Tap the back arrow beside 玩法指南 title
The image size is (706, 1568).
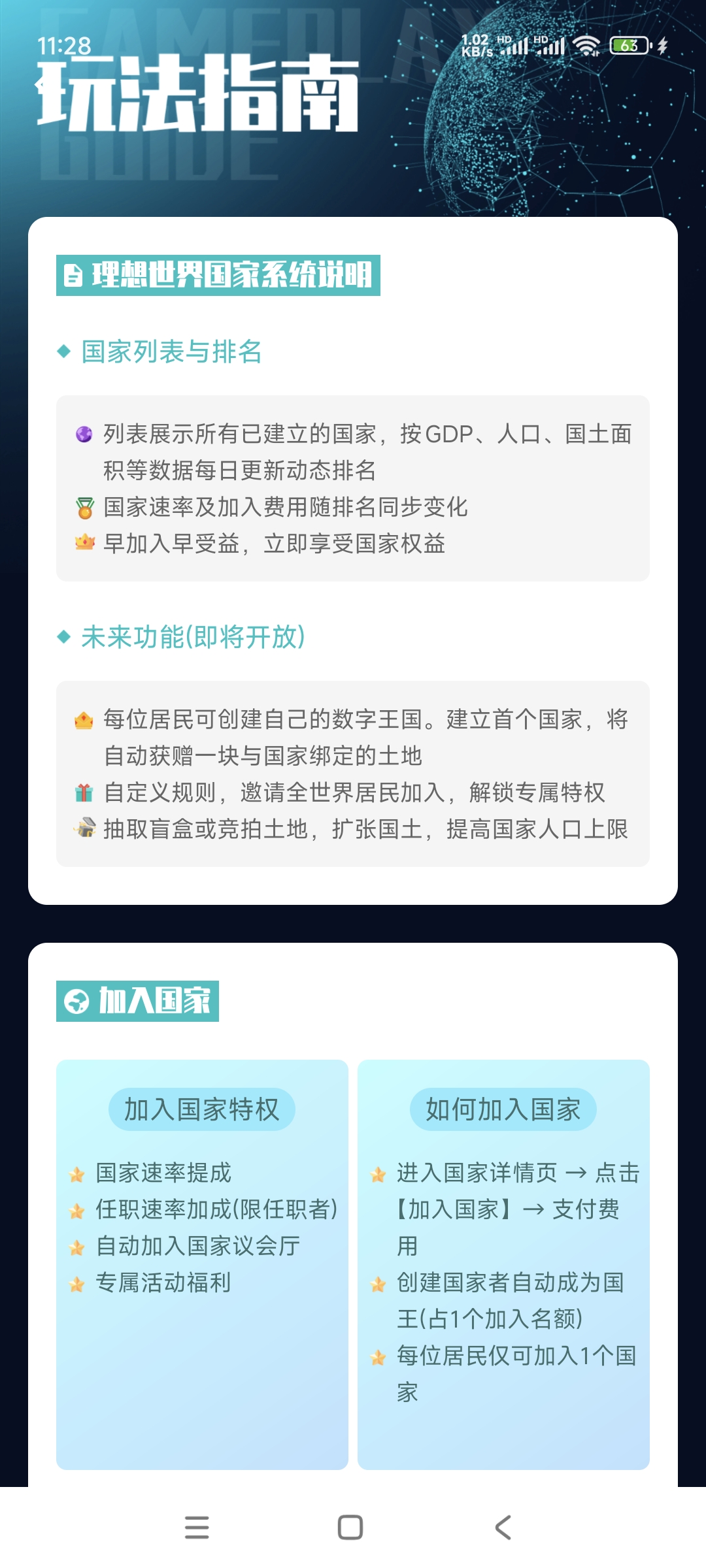coord(43,85)
